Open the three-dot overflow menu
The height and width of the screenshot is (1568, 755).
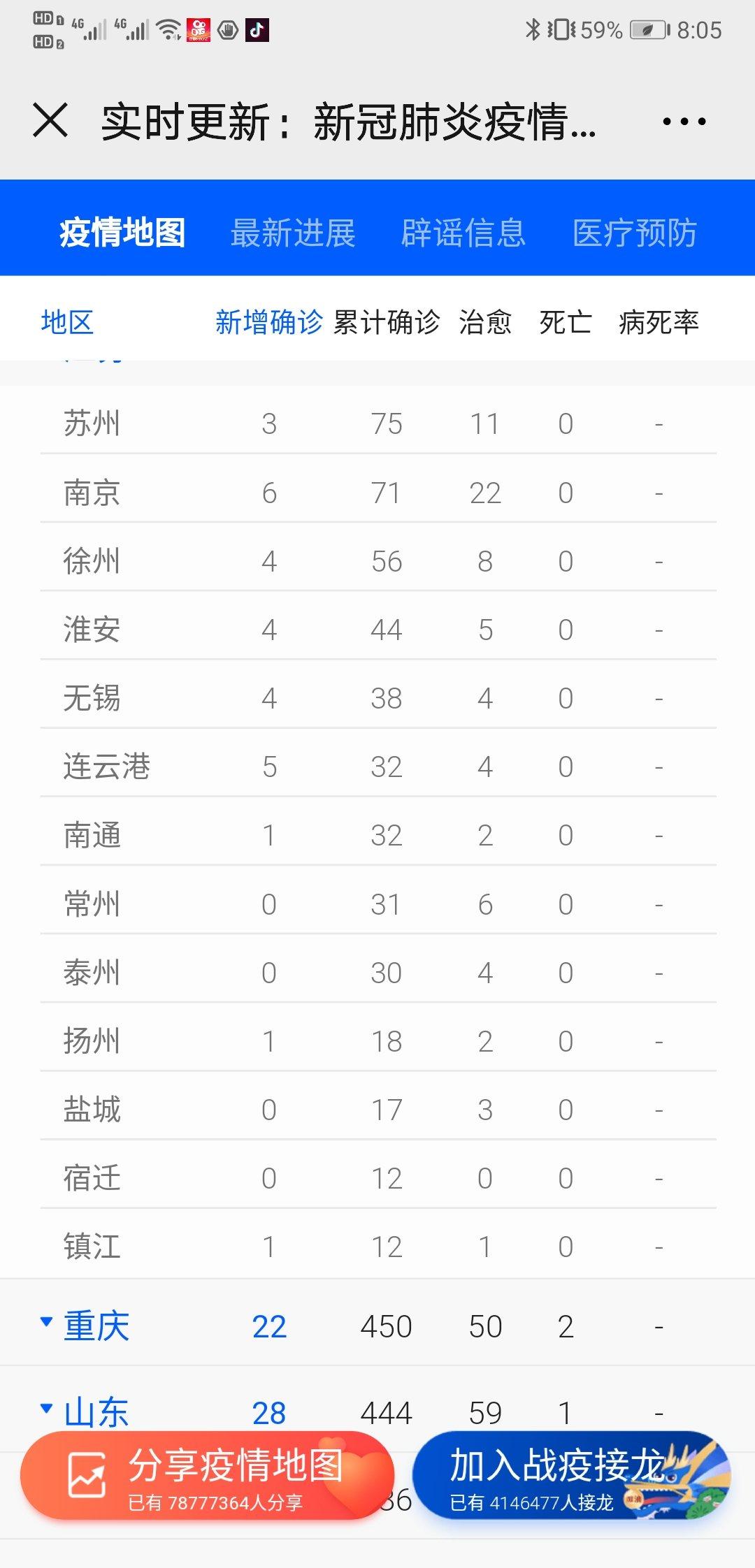click(684, 122)
